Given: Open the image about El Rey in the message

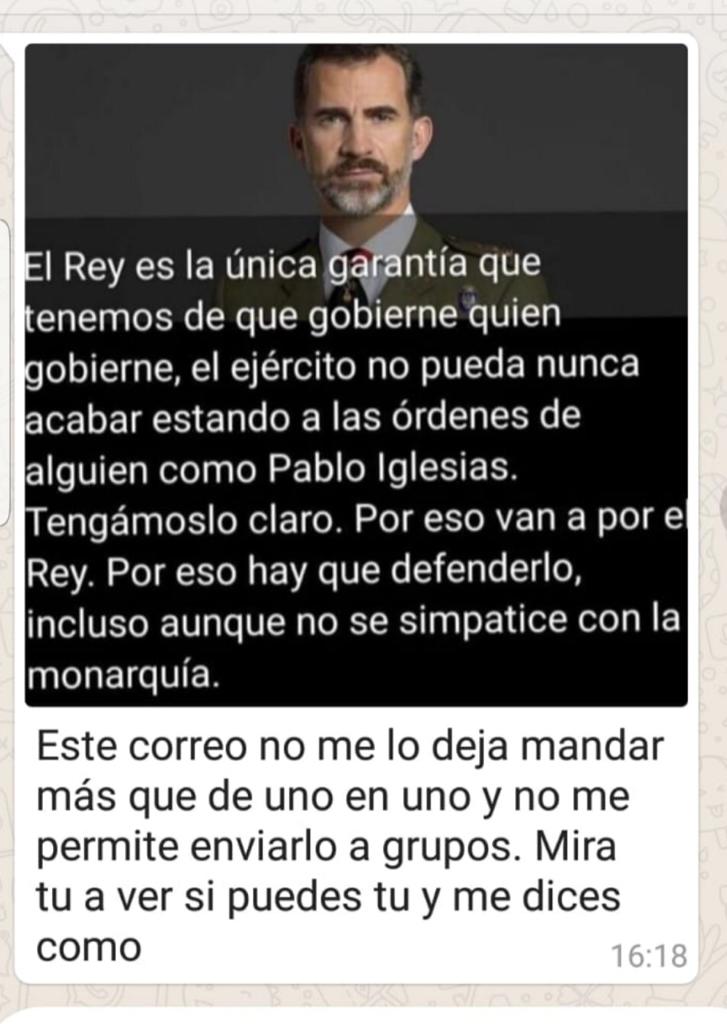Looking at the screenshot, I should [x=356, y=374].
